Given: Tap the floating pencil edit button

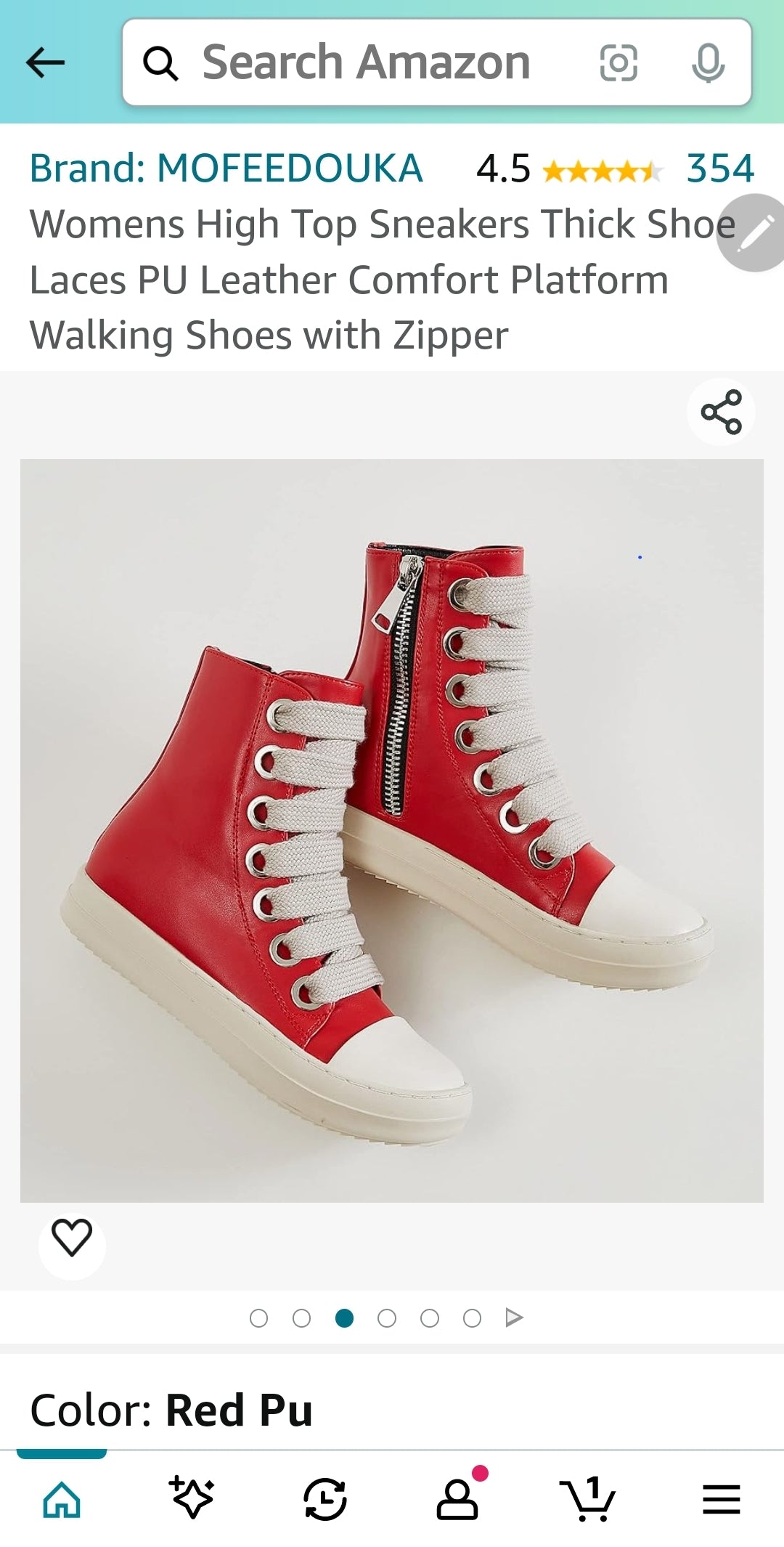Looking at the screenshot, I should (x=754, y=233).
